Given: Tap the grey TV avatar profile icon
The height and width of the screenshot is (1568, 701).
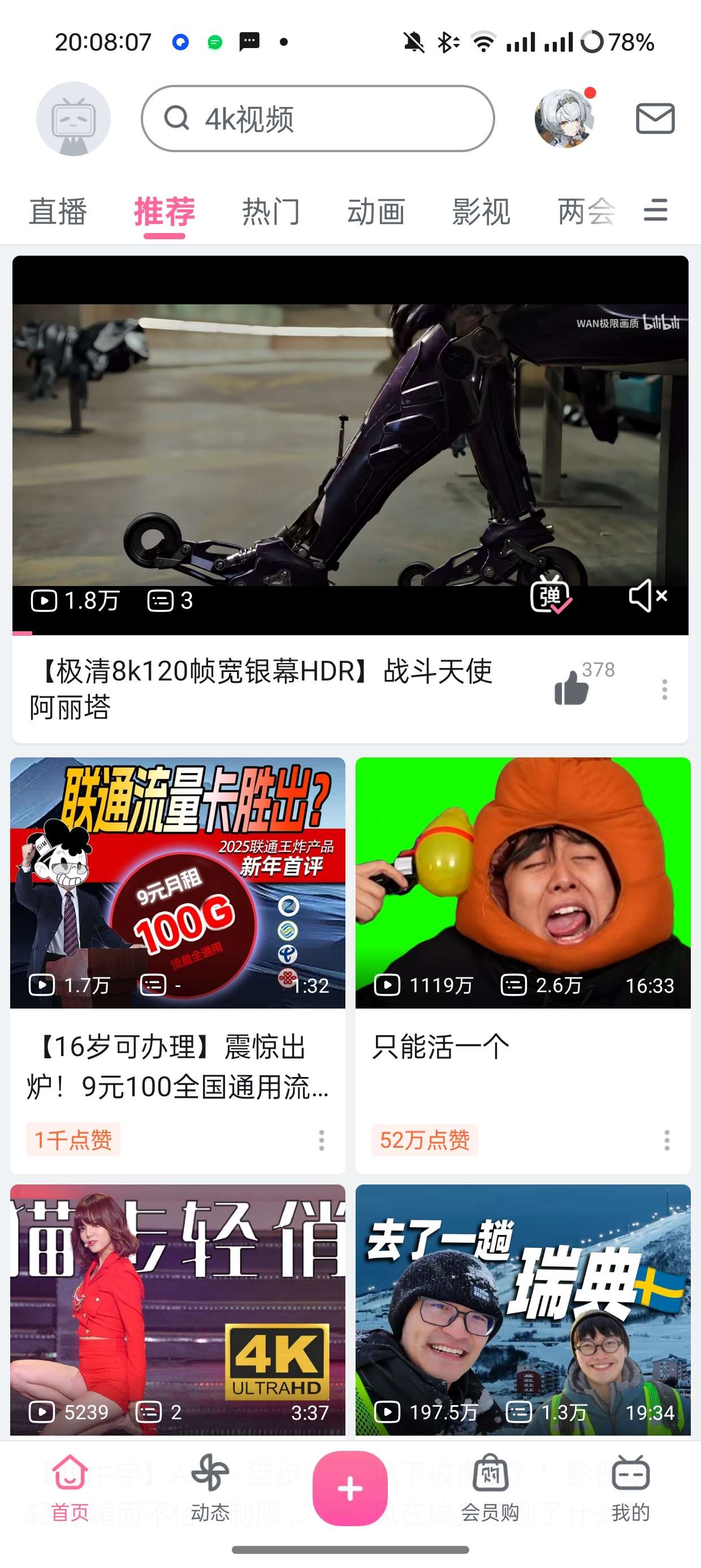Looking at the screenshot, I should [73, 119].
